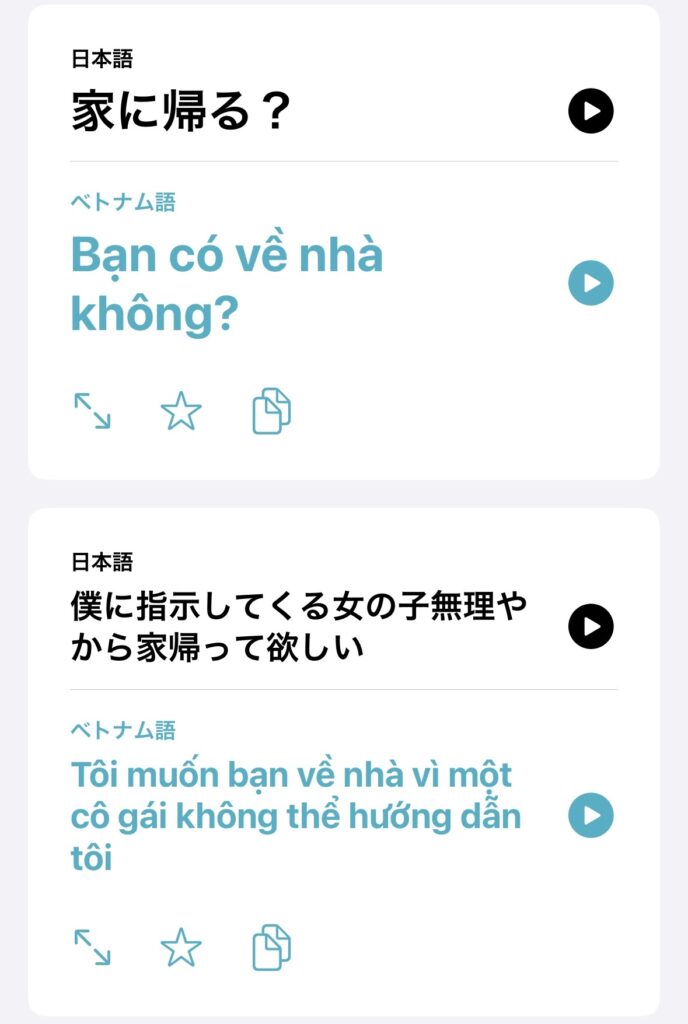Star the Tôi muốn bạn về nhà translation
The image size is (688, 1024).
tap(181, 947)
